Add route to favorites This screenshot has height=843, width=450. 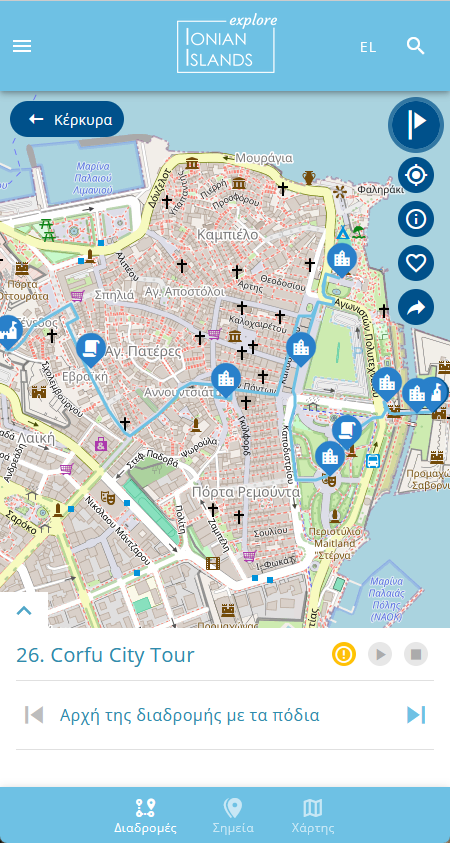tap(416, 263)
